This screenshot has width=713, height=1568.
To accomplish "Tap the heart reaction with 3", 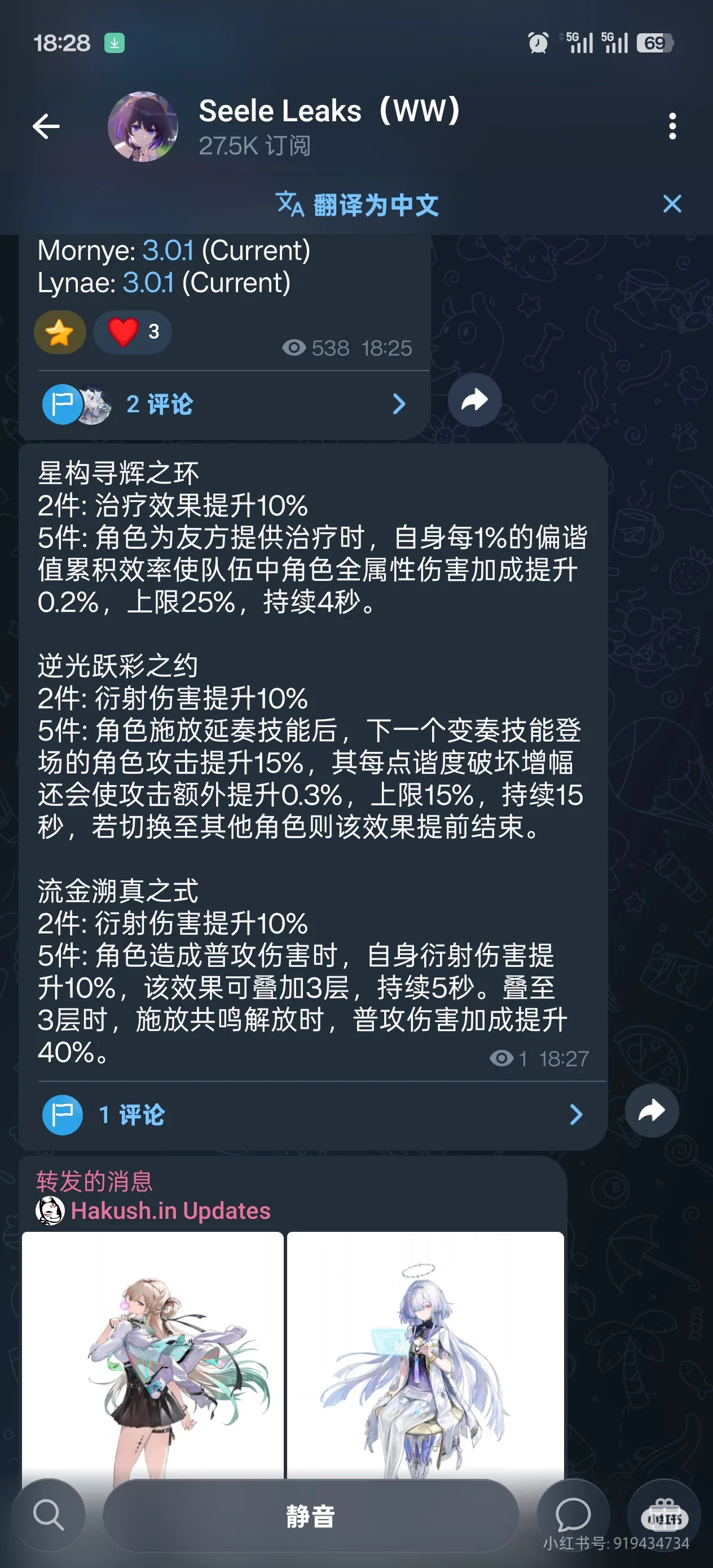I will (x=133, y=332).
